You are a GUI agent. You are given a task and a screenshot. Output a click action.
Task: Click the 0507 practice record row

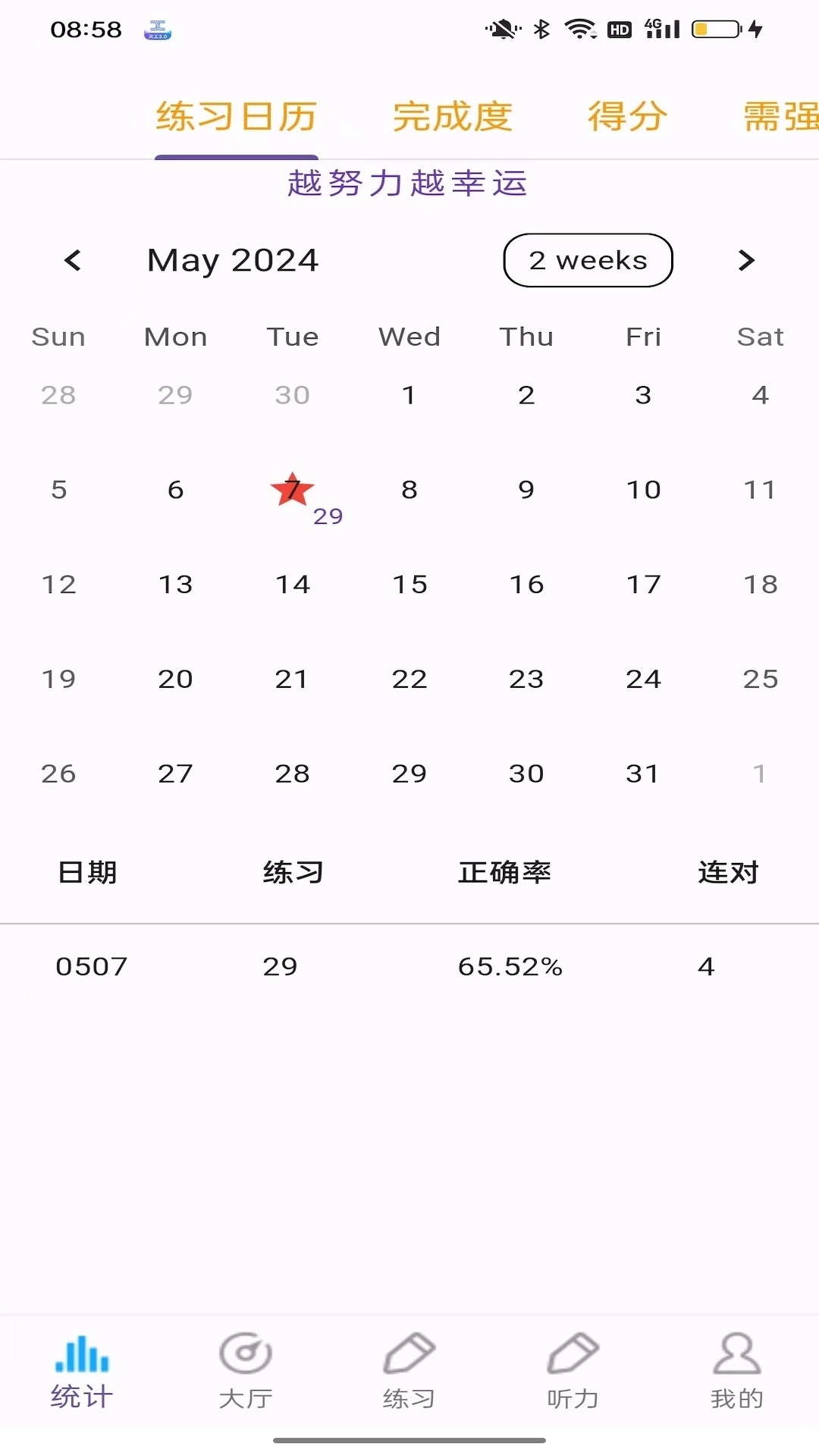pos(409,965)
